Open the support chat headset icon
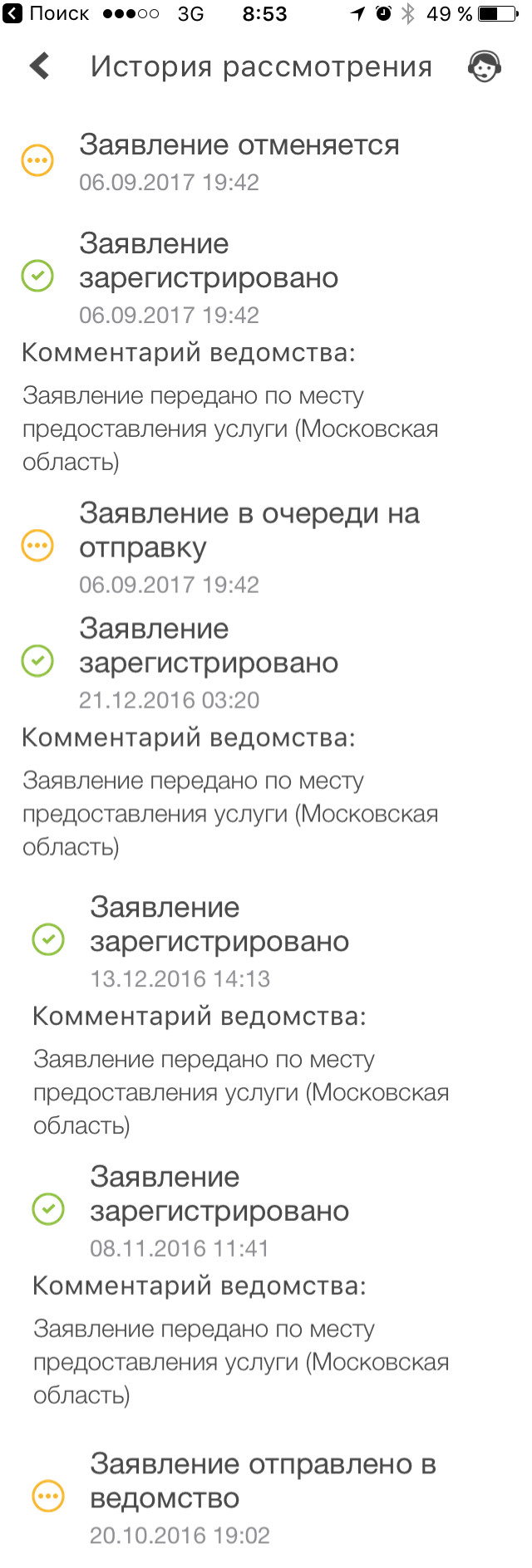Viewport: 532px width, 1568px height. [484, 66]
